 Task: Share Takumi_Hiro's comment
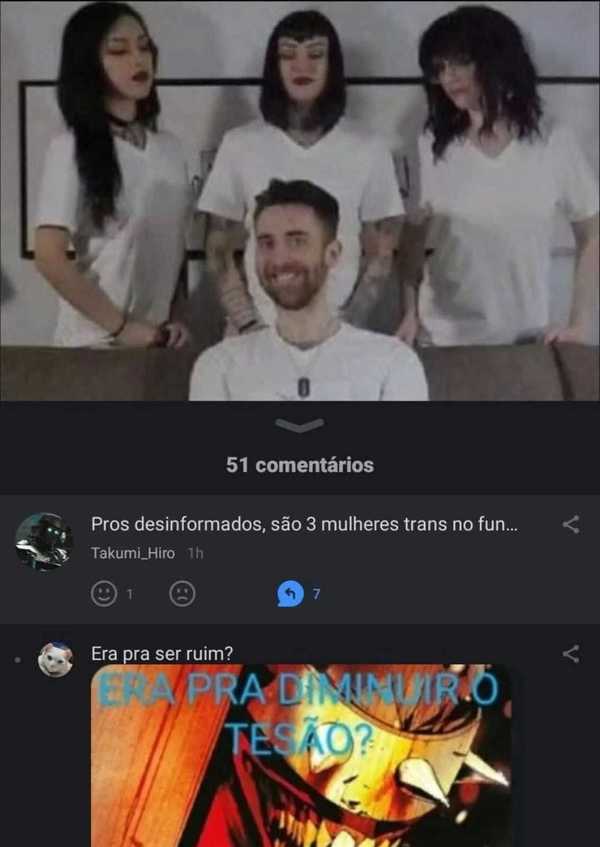tap(571, 524)
